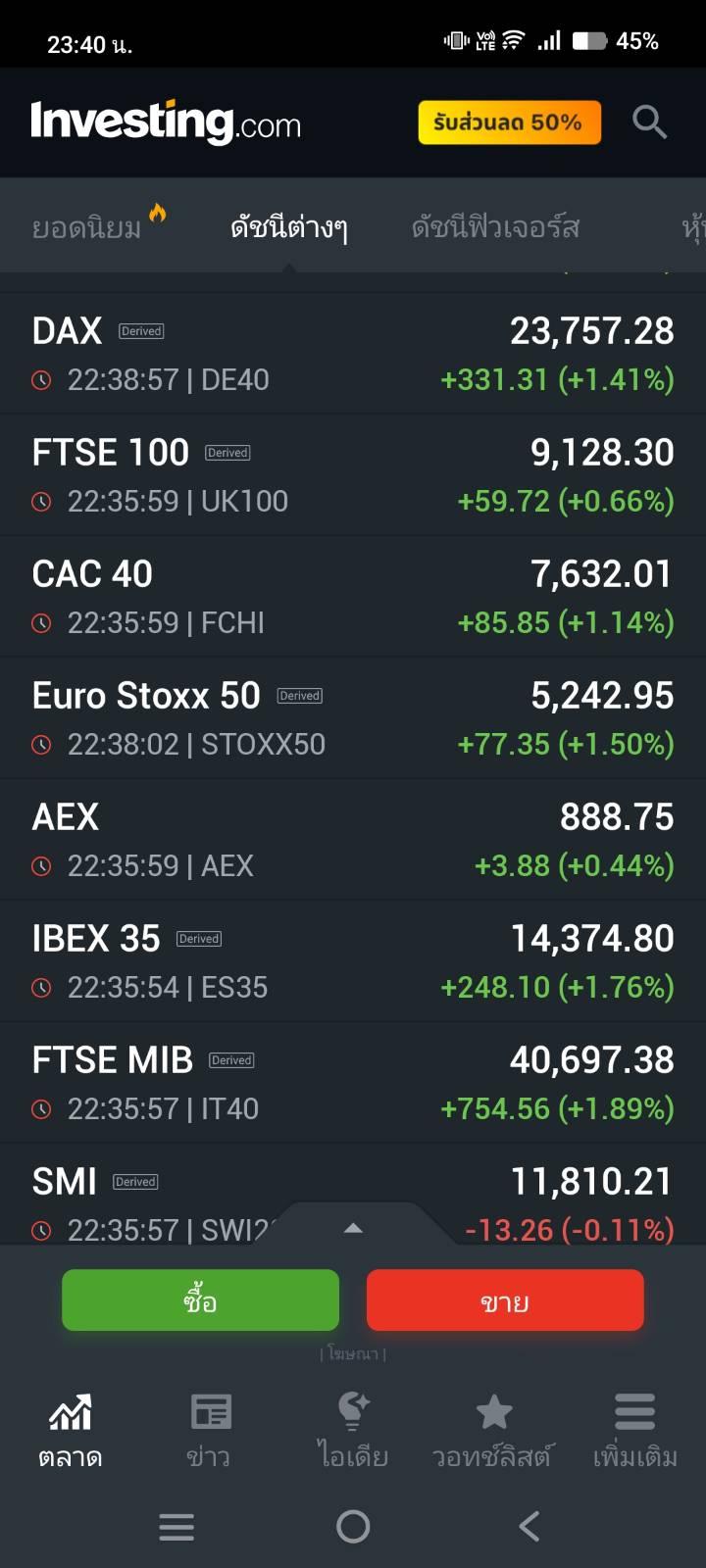Go to the ไอเดีย ideas tab
The width and height of the screenshot is (706, 1568).
[353, 1431]
